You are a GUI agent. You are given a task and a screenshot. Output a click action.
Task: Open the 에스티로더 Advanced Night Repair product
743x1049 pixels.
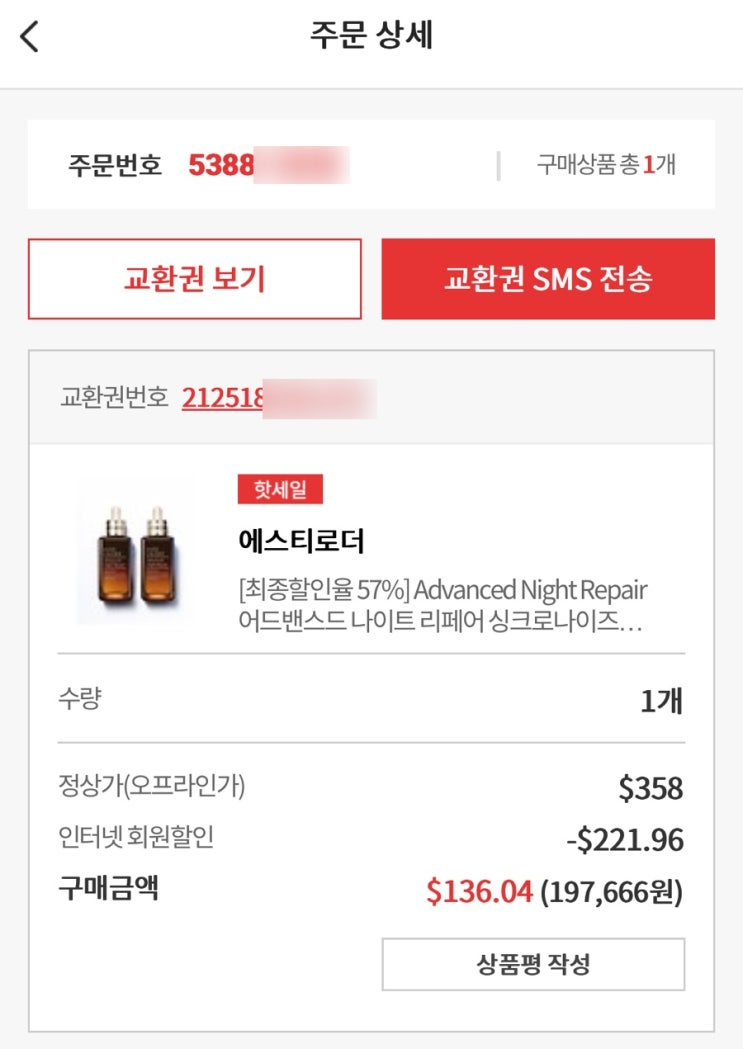point(440,590)
